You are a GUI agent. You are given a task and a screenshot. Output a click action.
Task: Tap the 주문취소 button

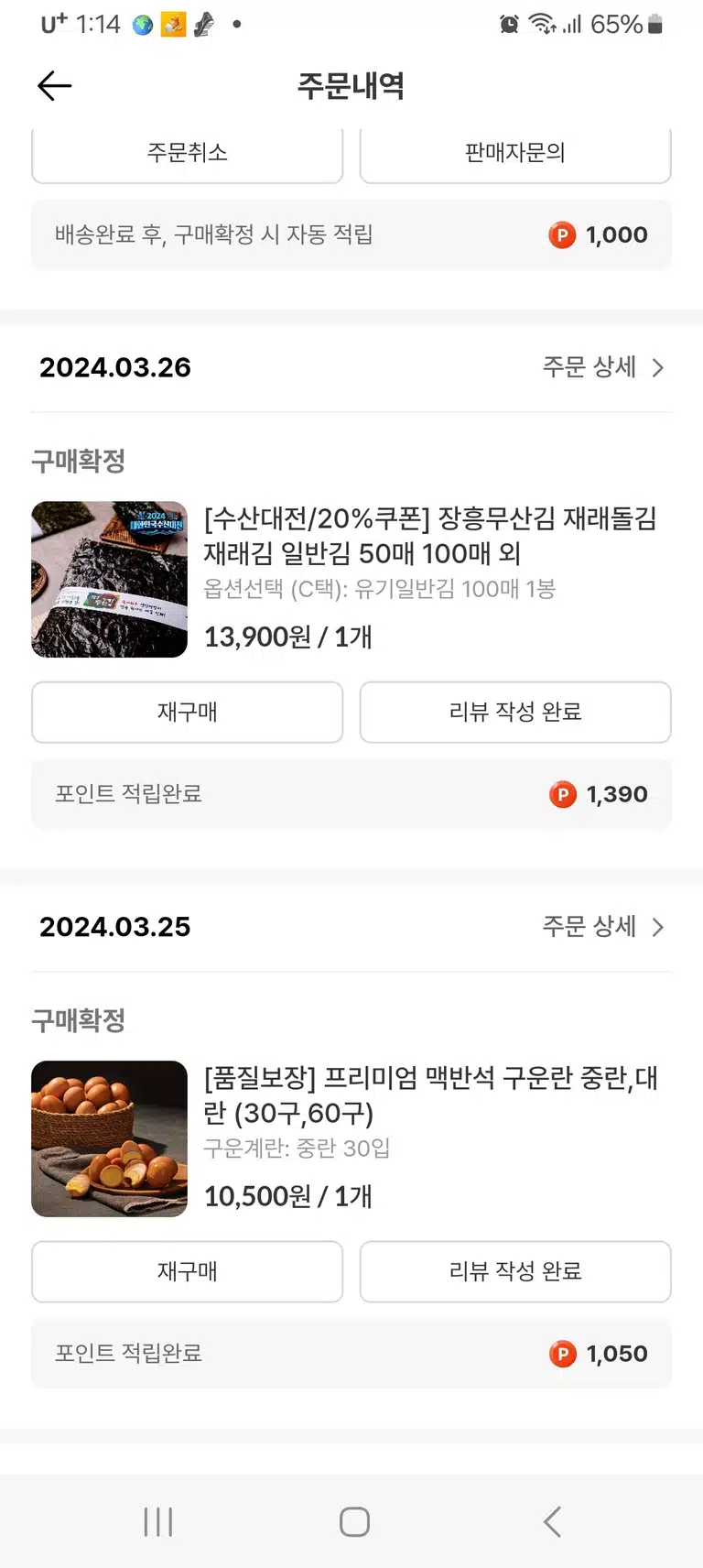[188, 153]
